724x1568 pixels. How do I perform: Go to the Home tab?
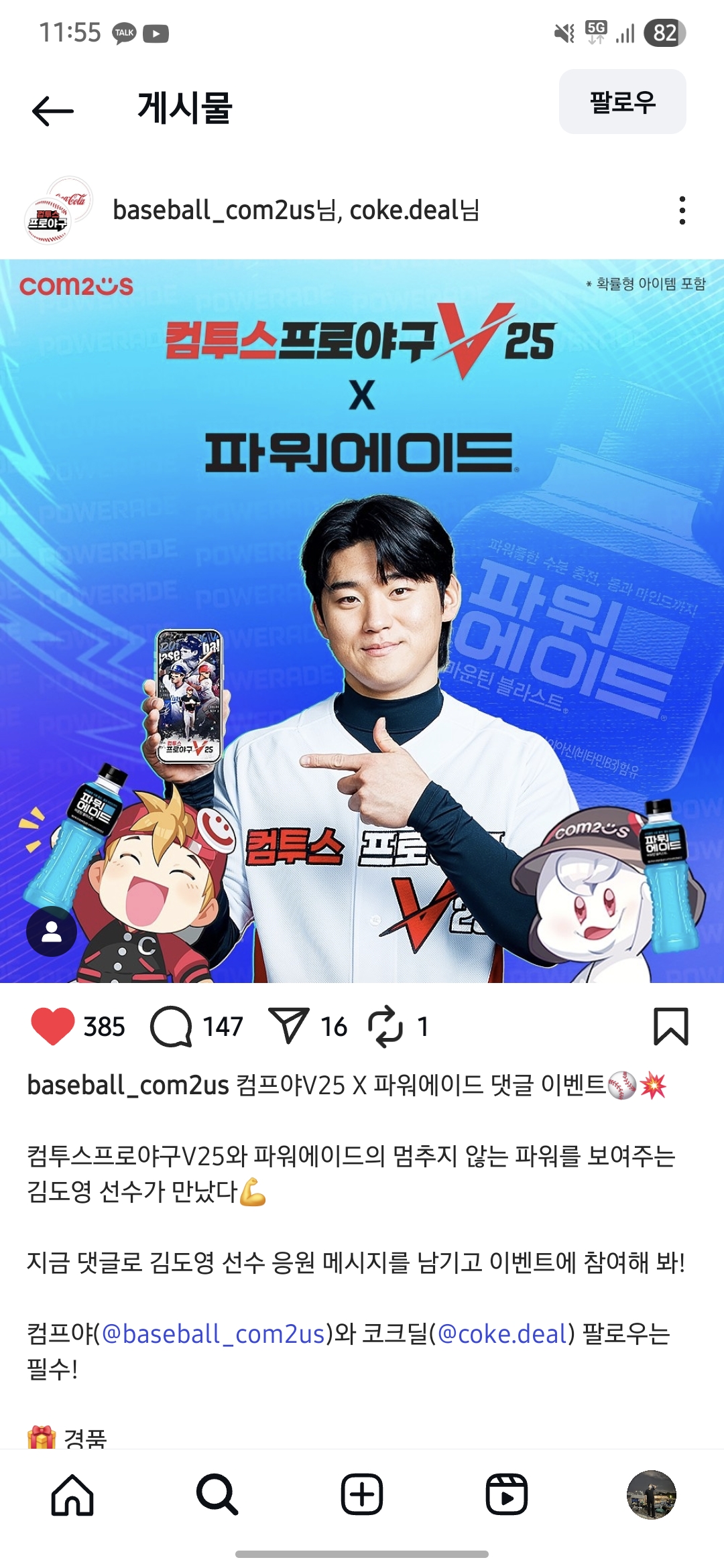pos(72,1495)
